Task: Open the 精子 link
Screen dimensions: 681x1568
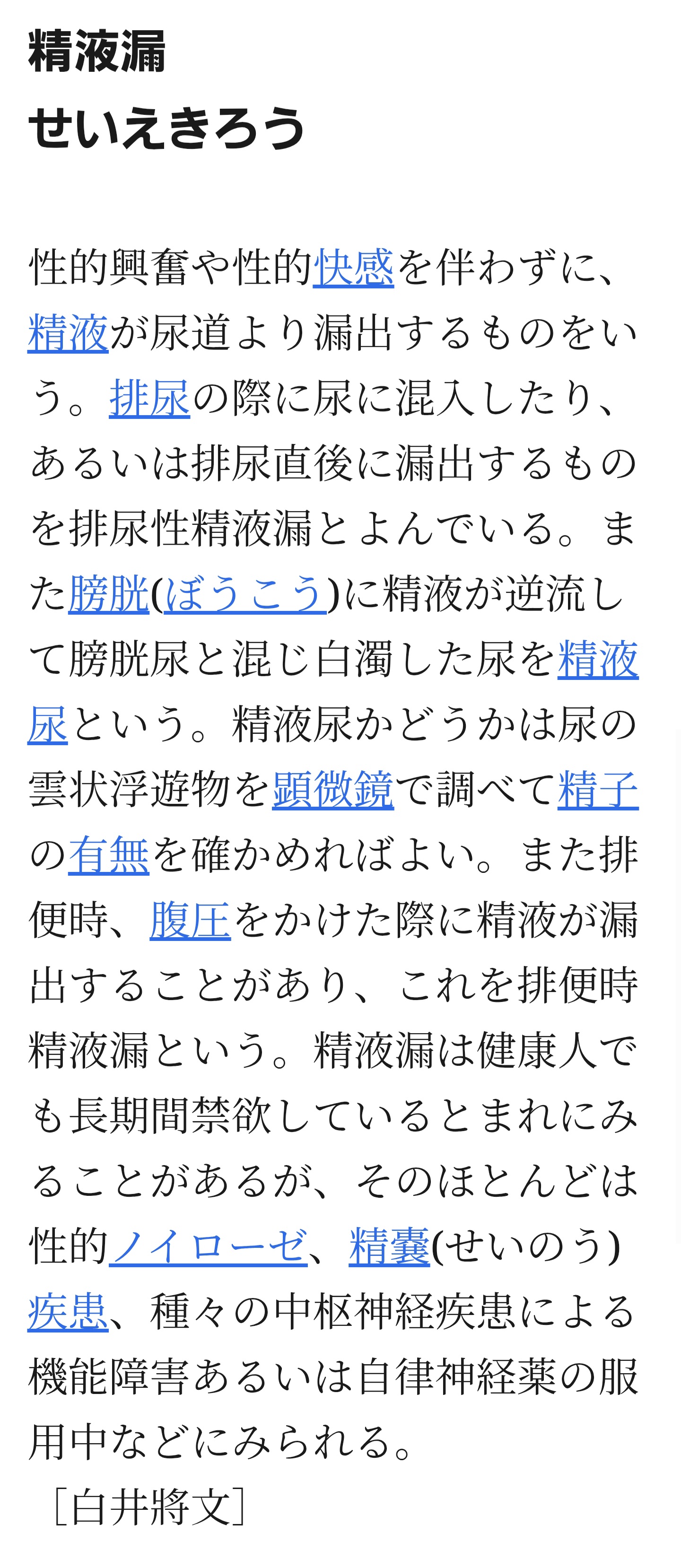Action: 598,790
